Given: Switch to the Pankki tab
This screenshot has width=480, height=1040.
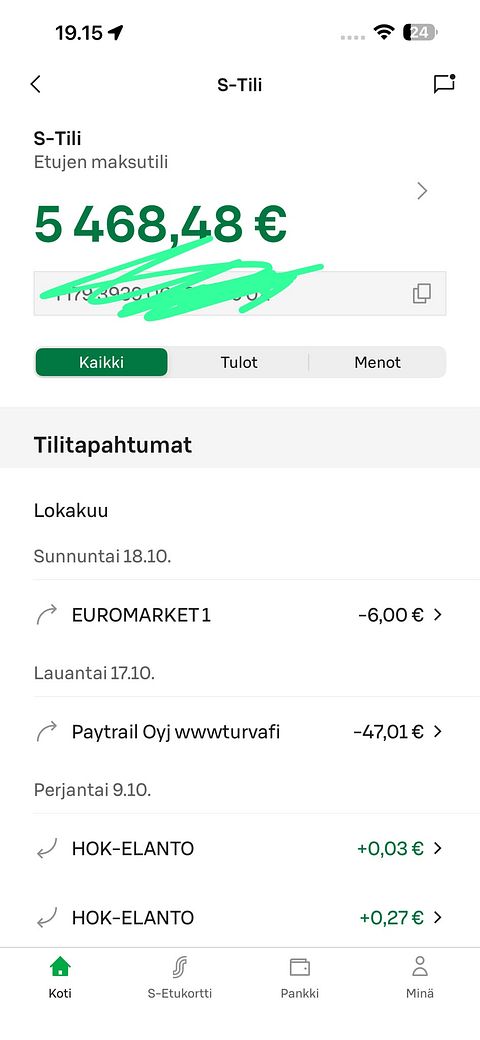Looking at the screenshot, I should tap(300, 977).
